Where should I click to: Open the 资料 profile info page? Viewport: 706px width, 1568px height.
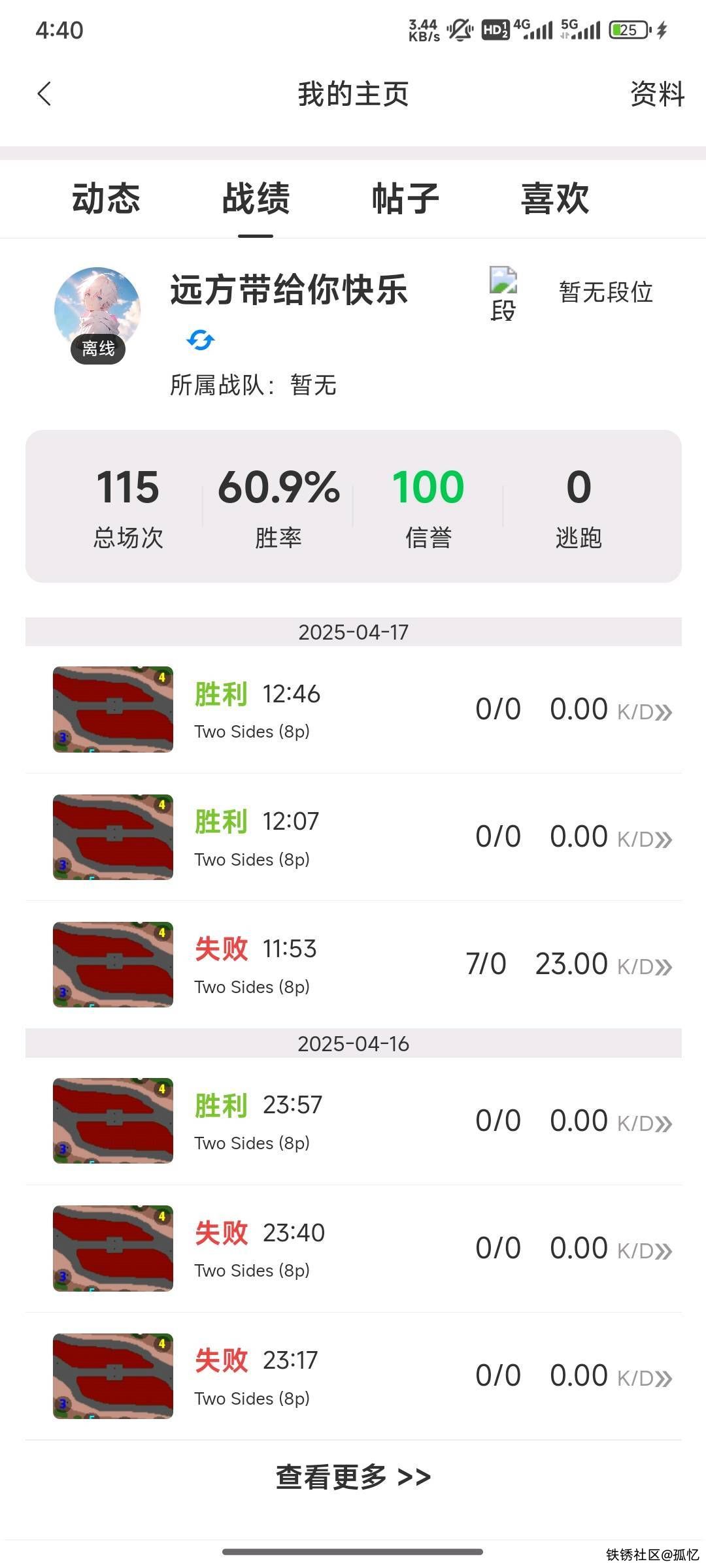pos(656,94)
